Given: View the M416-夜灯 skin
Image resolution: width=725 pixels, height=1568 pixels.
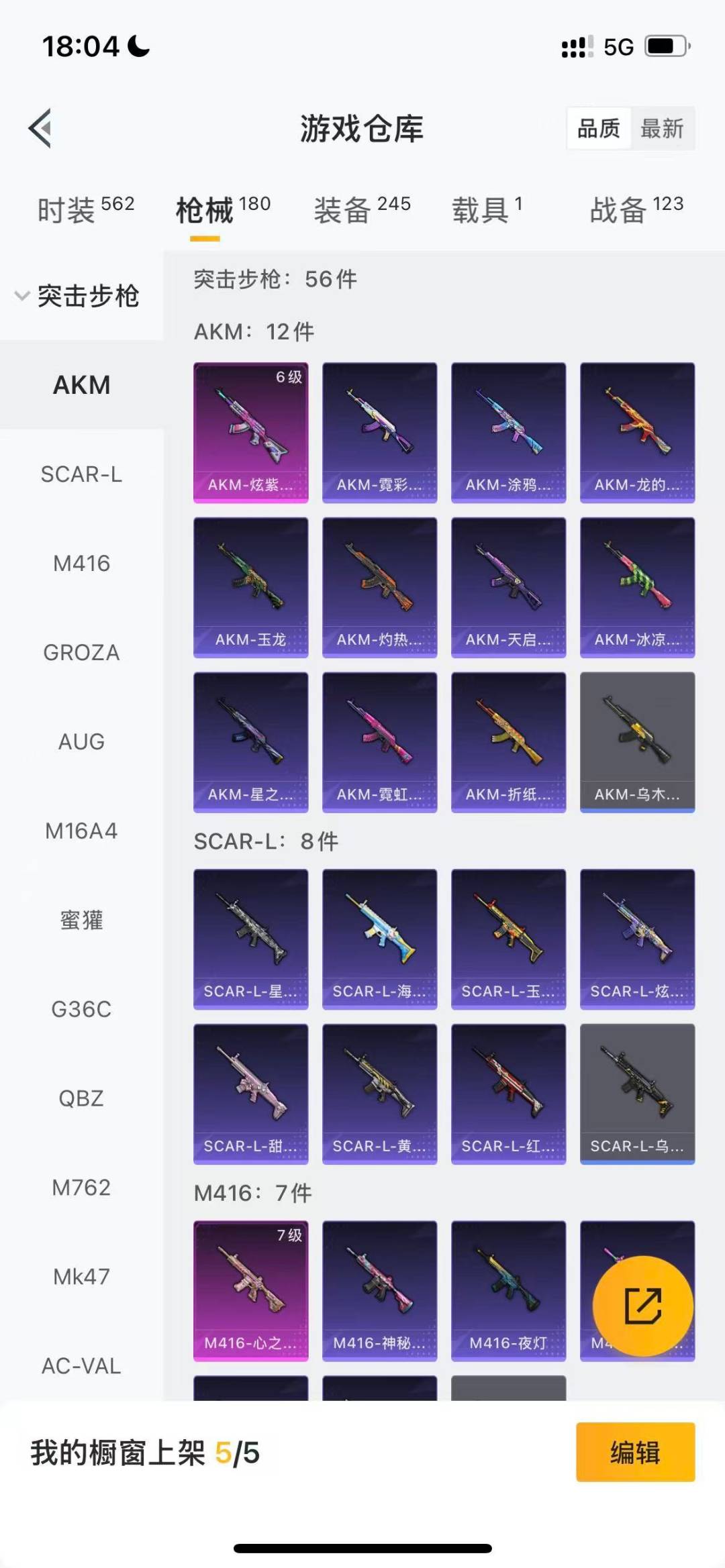Looking at the screenshot, I should pyautogui.click(x=508, y=1291).
